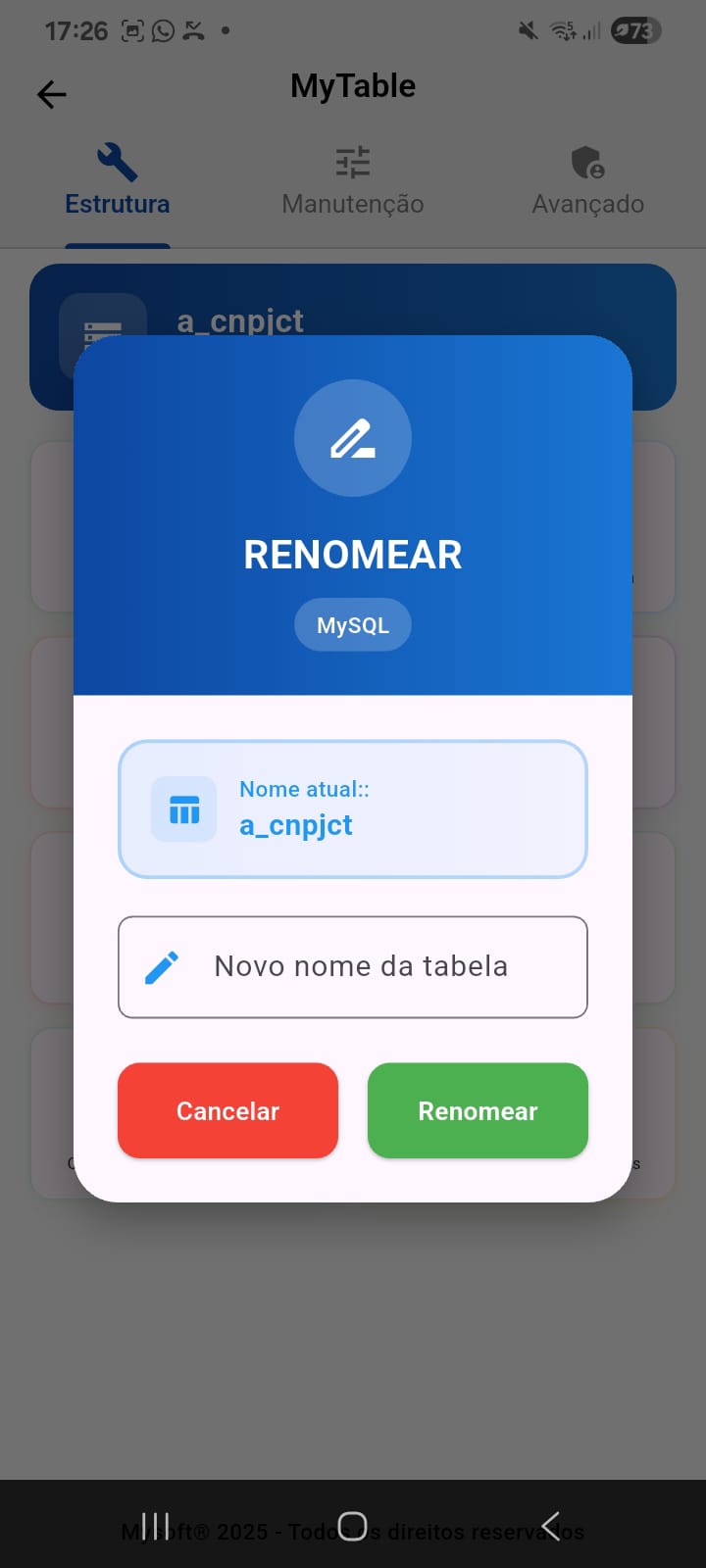
Task: Select the Estrutura tab
Action: coord(117,204)
